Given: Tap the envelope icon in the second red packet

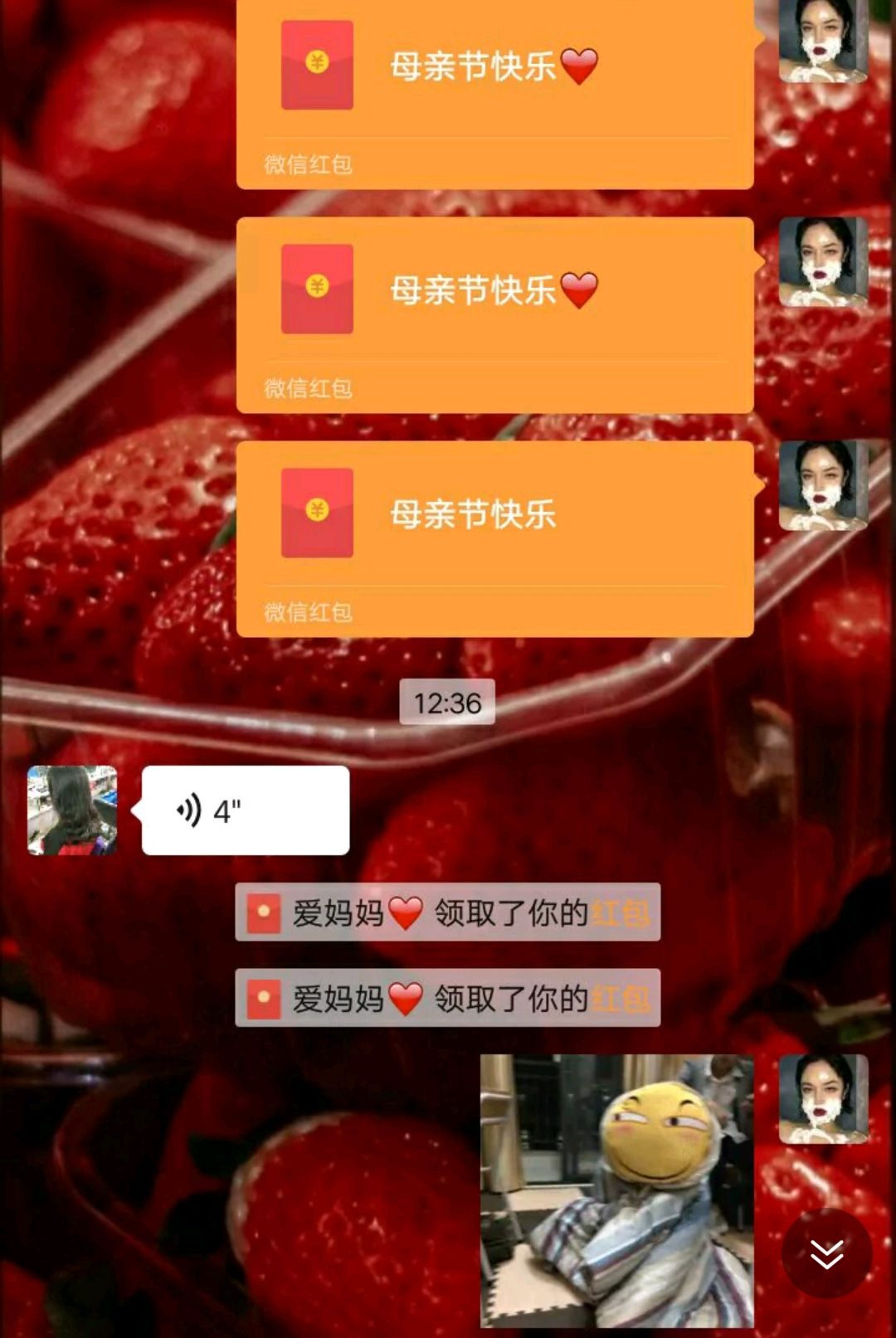Looking at the screenshot, I should click(x=317, y=290).
